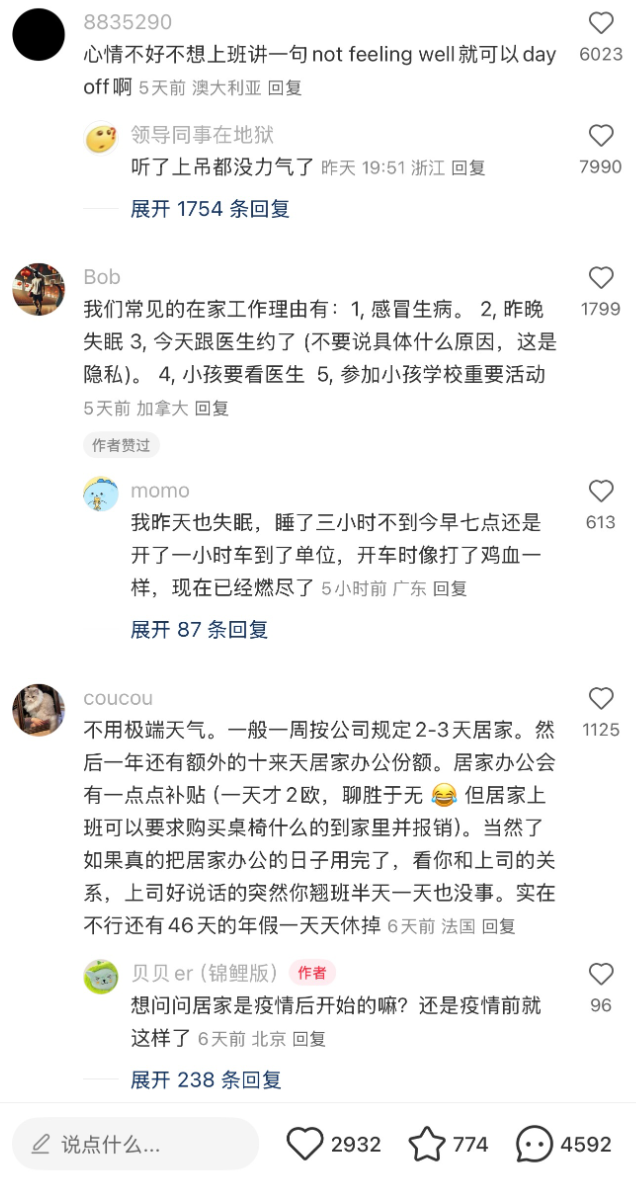Image resolution: width=636 pixels, height=1182 pixels.
Task: Reply to momo's comment
Action: (450, 589)
